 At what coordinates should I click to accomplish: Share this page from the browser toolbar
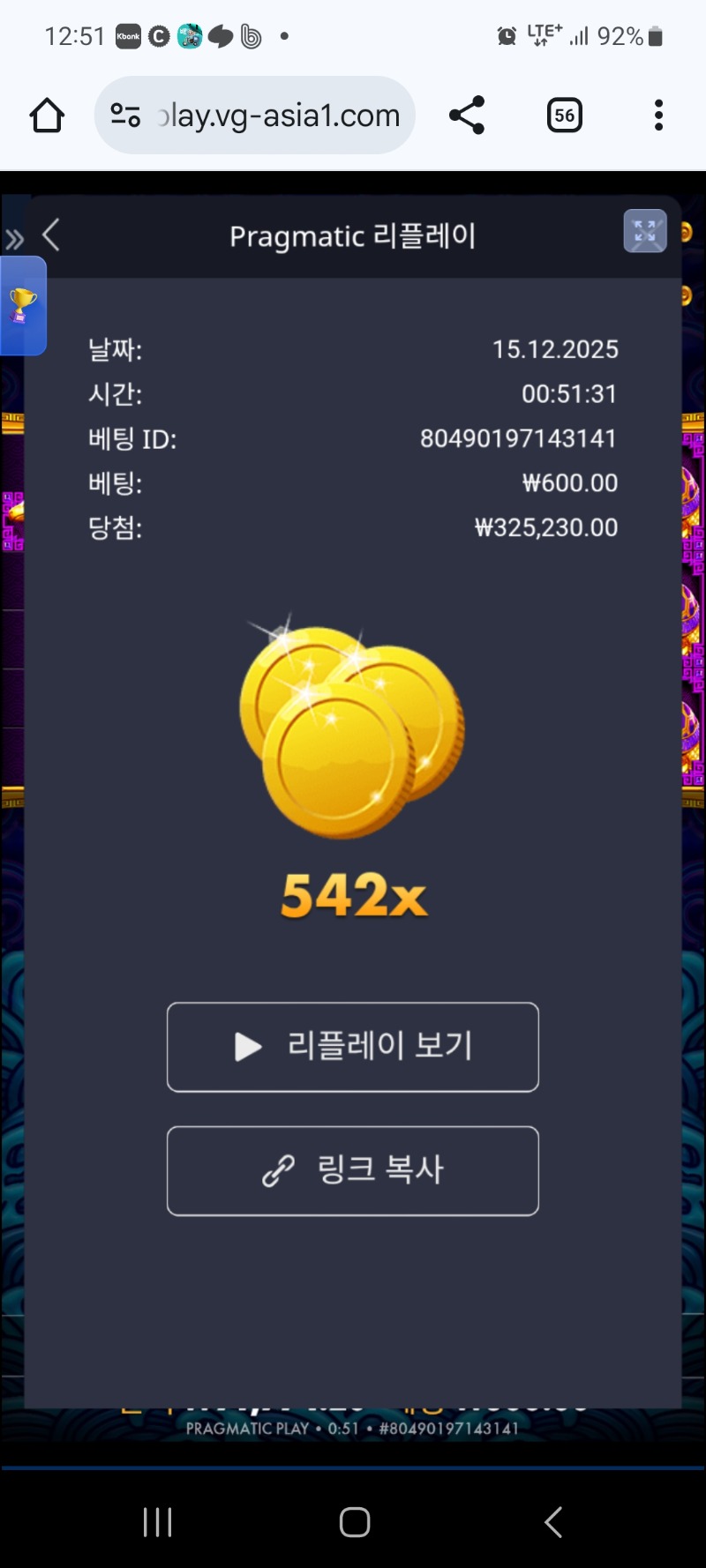pyautogui.click(x=467, y=116)
